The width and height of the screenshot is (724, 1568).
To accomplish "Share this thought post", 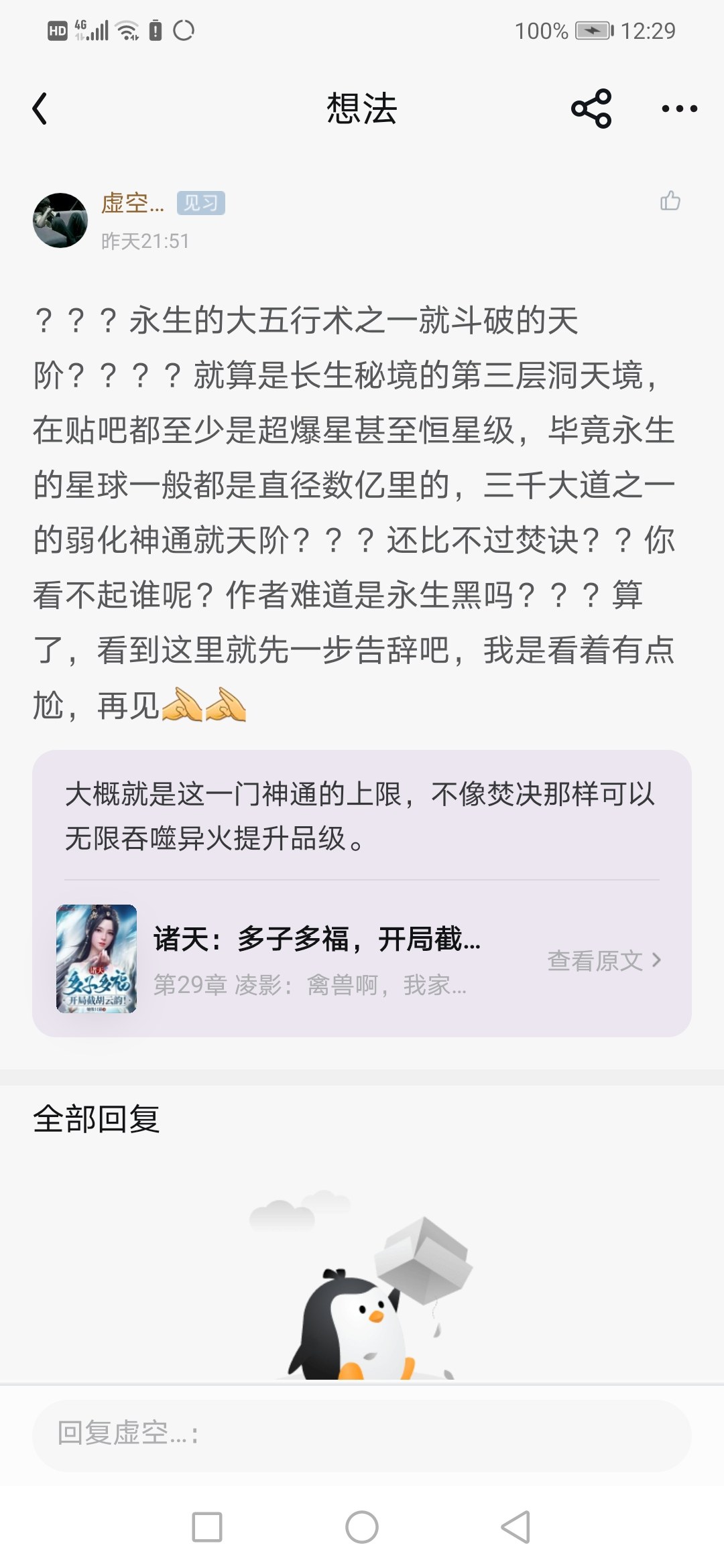I will [591, 109].
